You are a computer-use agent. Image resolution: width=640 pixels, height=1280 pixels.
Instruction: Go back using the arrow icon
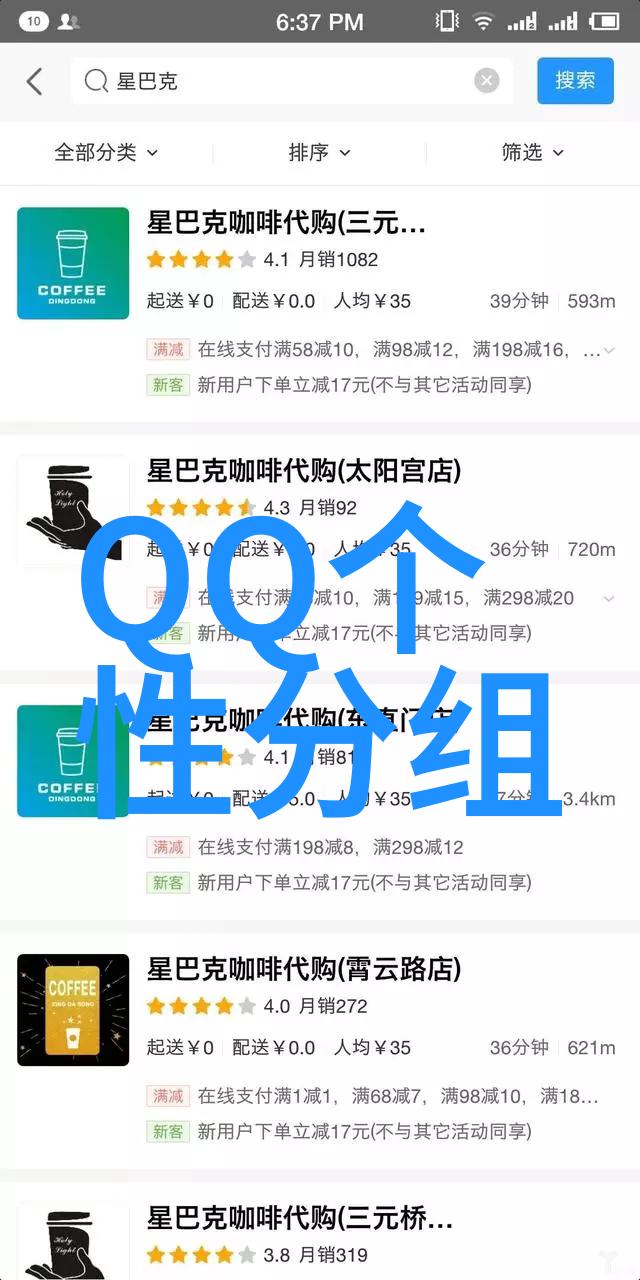35,82
